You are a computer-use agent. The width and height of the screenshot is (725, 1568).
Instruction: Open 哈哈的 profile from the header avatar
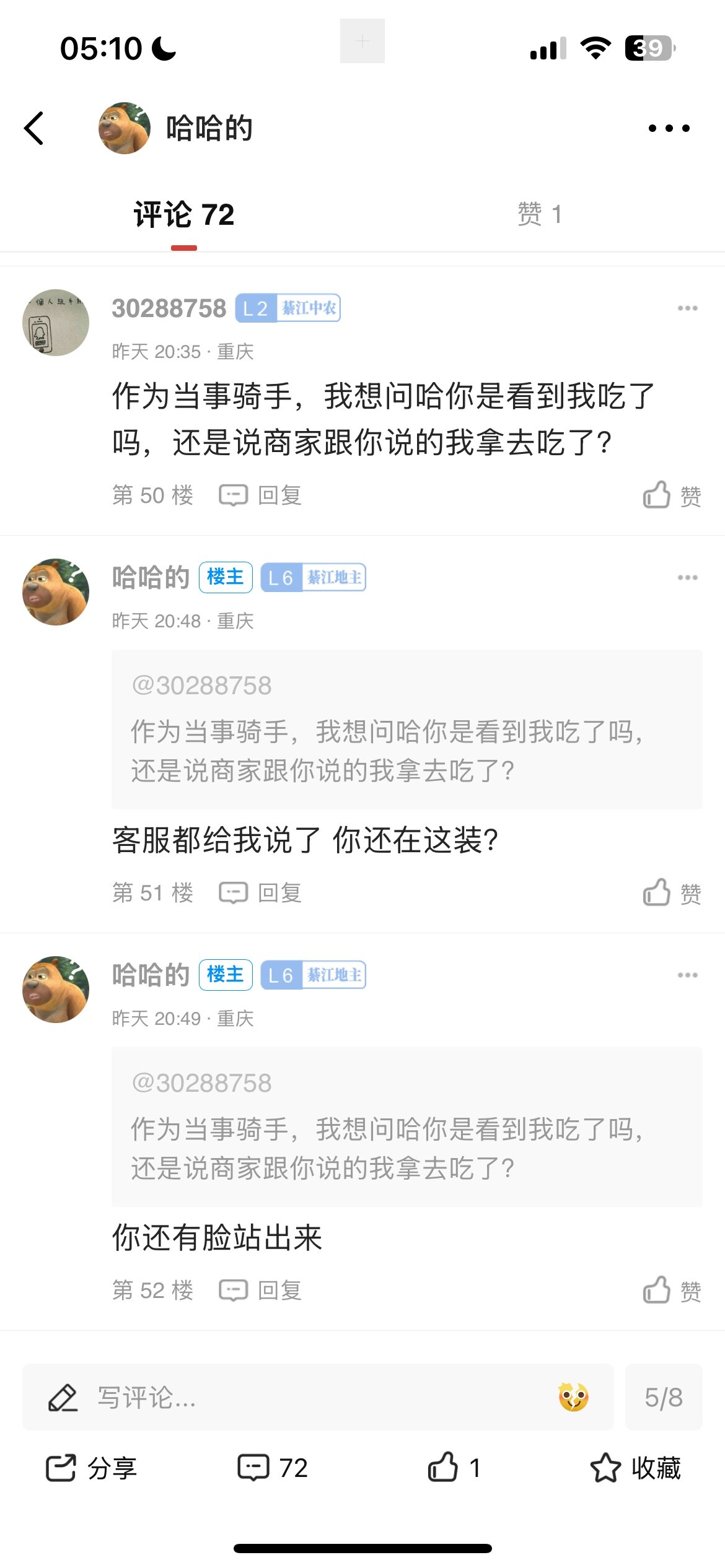point(124,128)
